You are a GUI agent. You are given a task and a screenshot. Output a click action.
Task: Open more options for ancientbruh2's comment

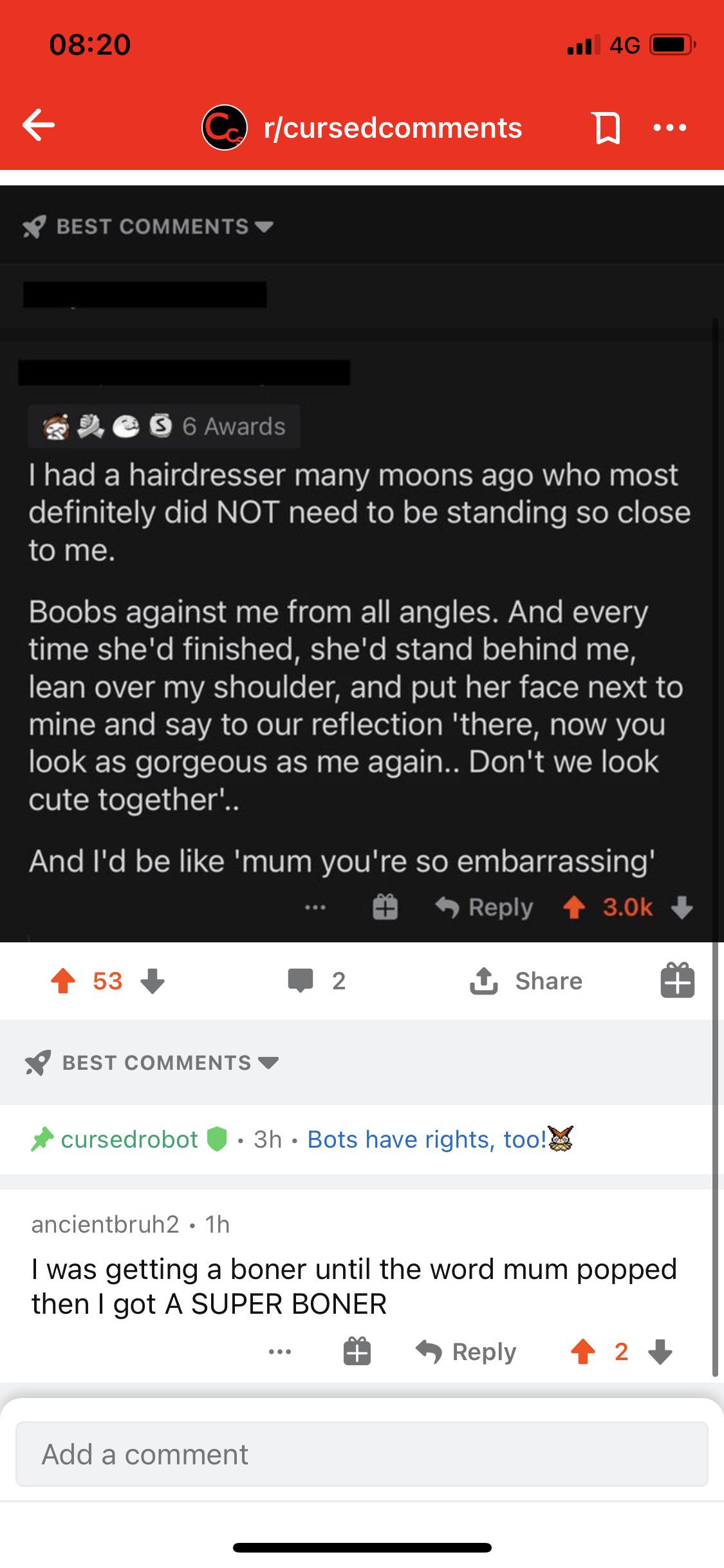[x=280, y=1352]
